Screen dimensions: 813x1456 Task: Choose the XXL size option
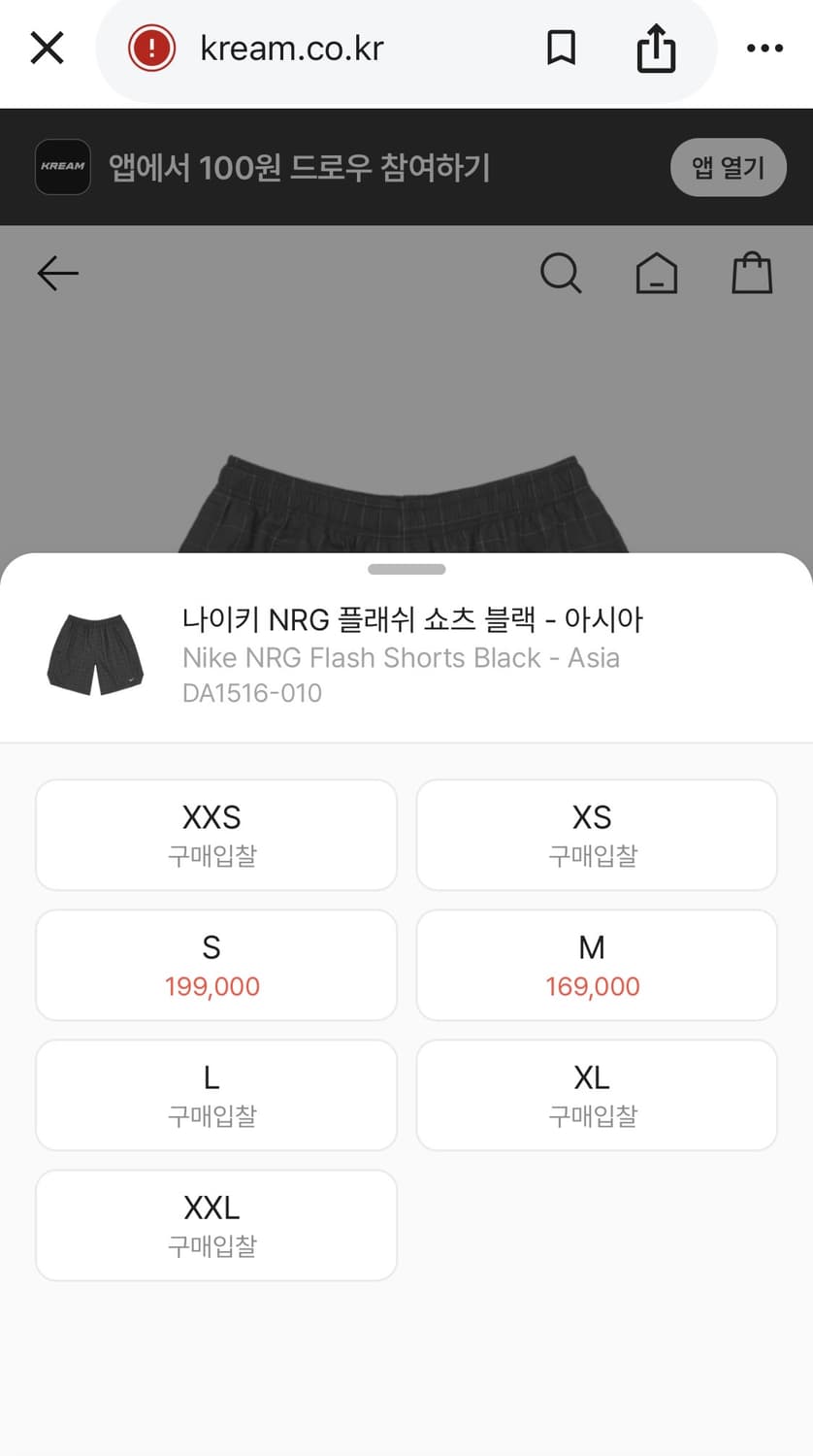tap(215, 1225)
